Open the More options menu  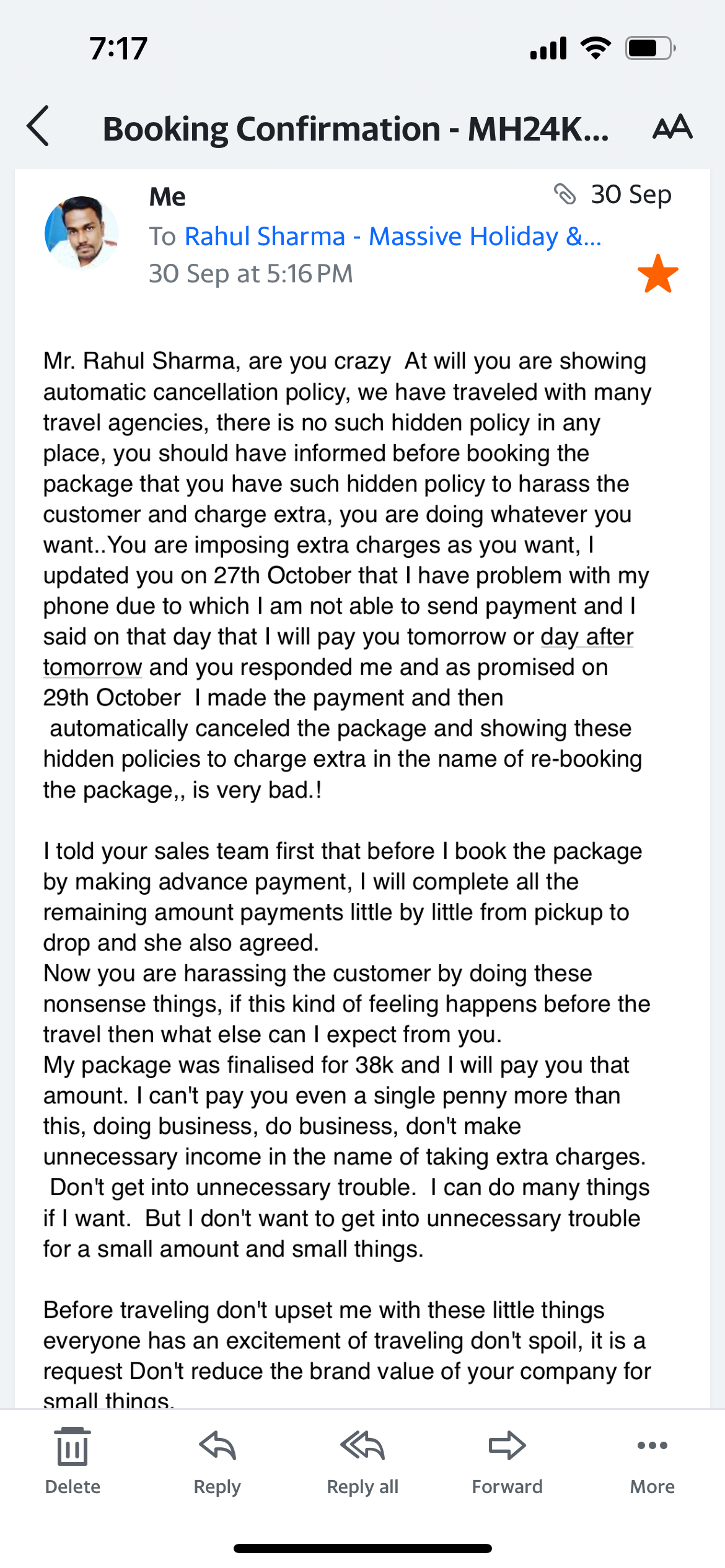click(652, 1459)
